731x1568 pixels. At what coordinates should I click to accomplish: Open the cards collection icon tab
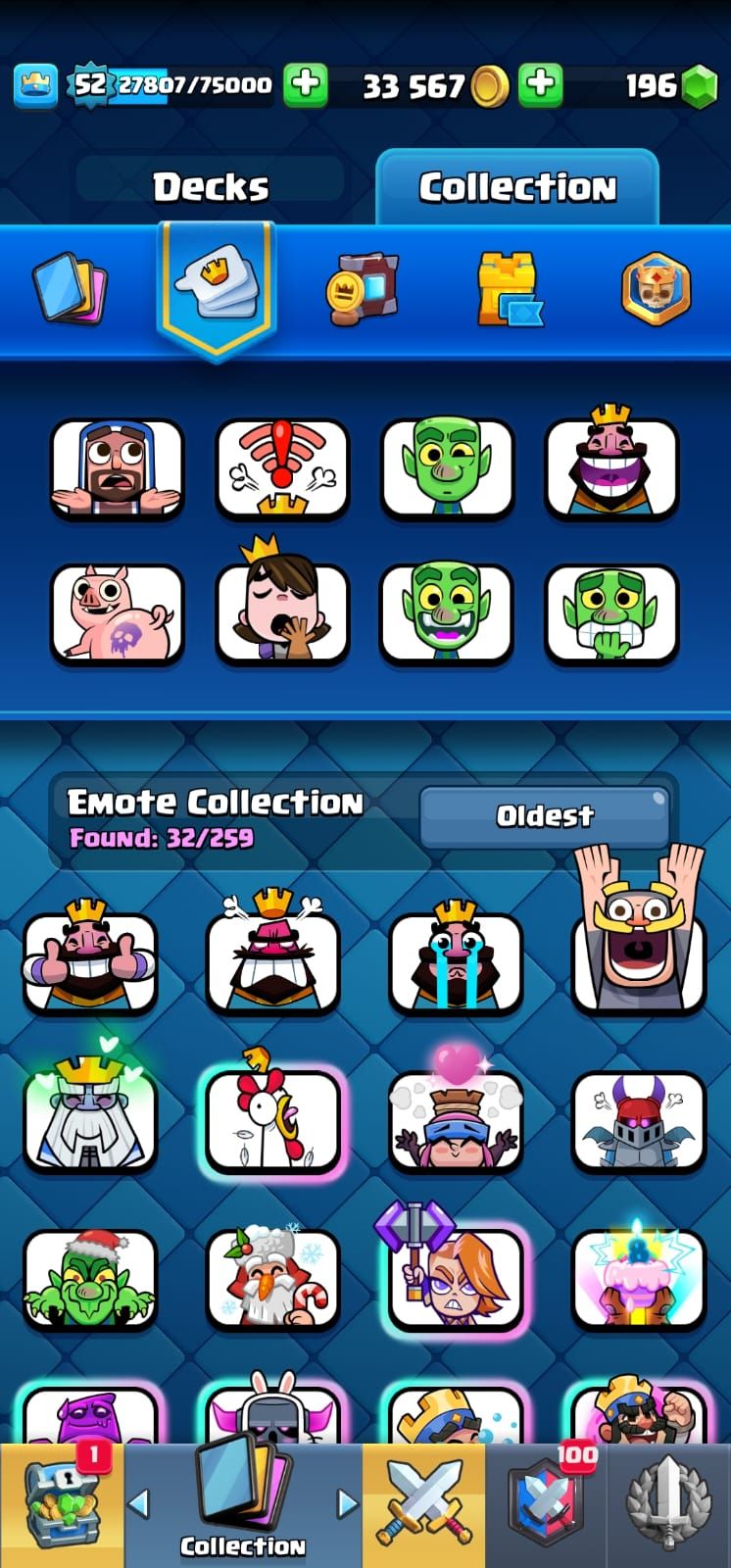click(69, 289)
